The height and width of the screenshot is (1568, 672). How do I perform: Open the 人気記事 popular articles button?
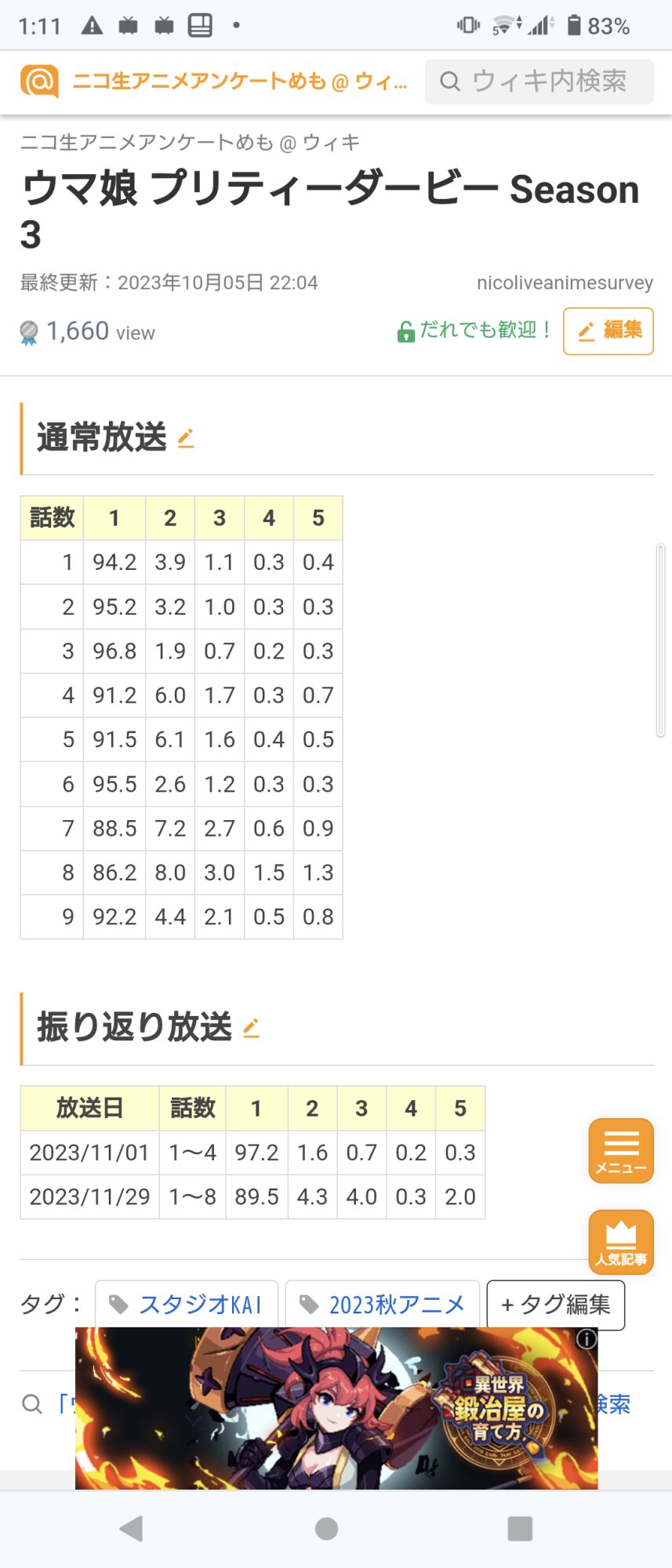click(x=621, y=1241)
